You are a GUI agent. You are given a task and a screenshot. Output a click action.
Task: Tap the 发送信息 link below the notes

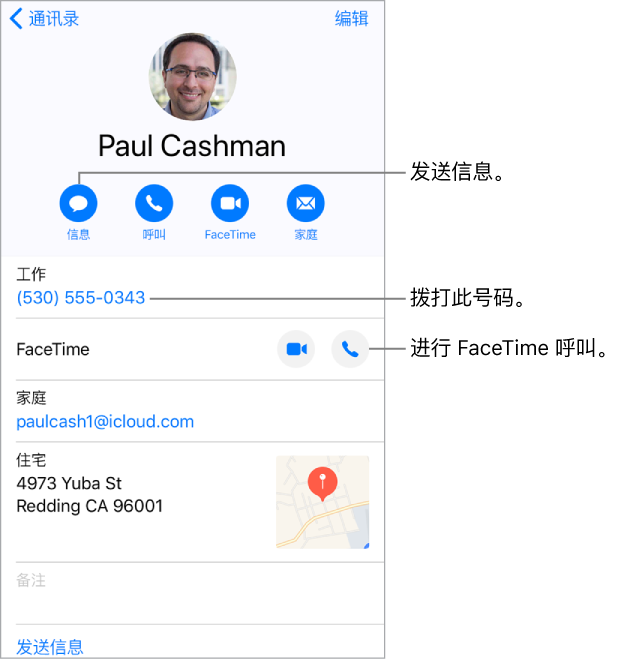[x=50, y=646]
